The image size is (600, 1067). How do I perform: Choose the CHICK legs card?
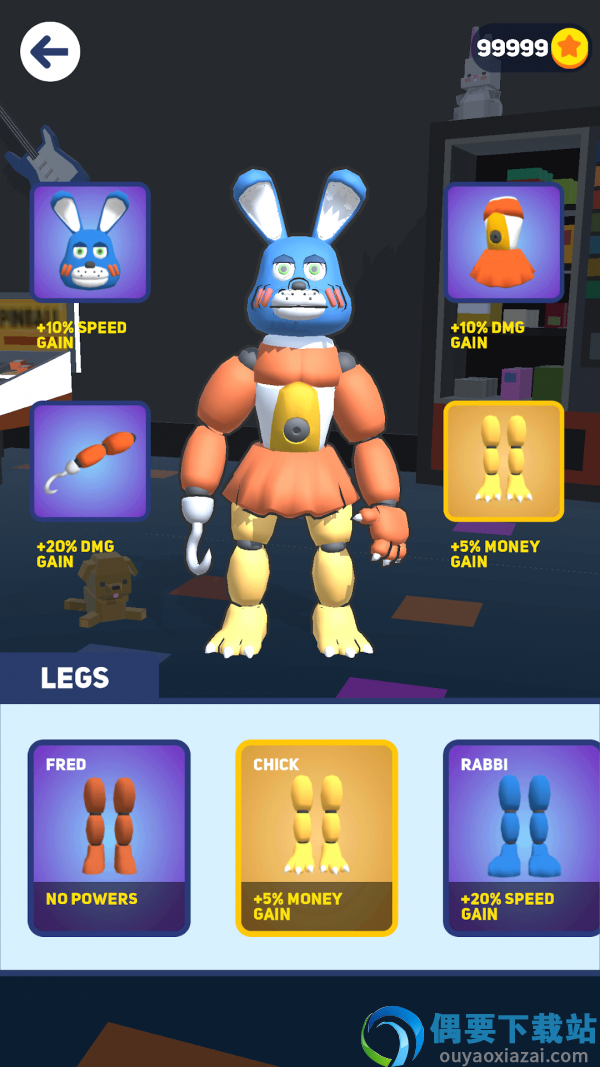tap(316, 838)
